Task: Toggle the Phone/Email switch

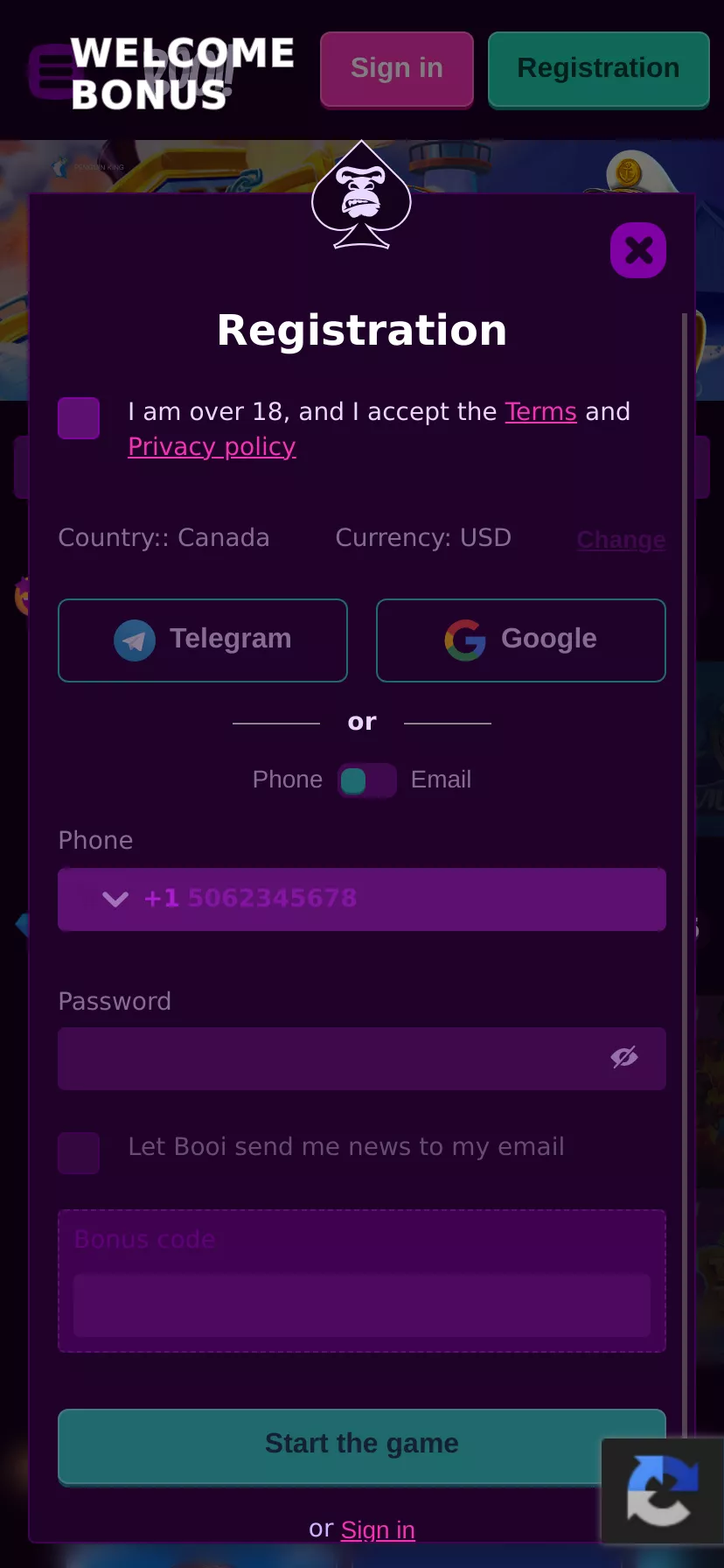Action: coord(366,780)
